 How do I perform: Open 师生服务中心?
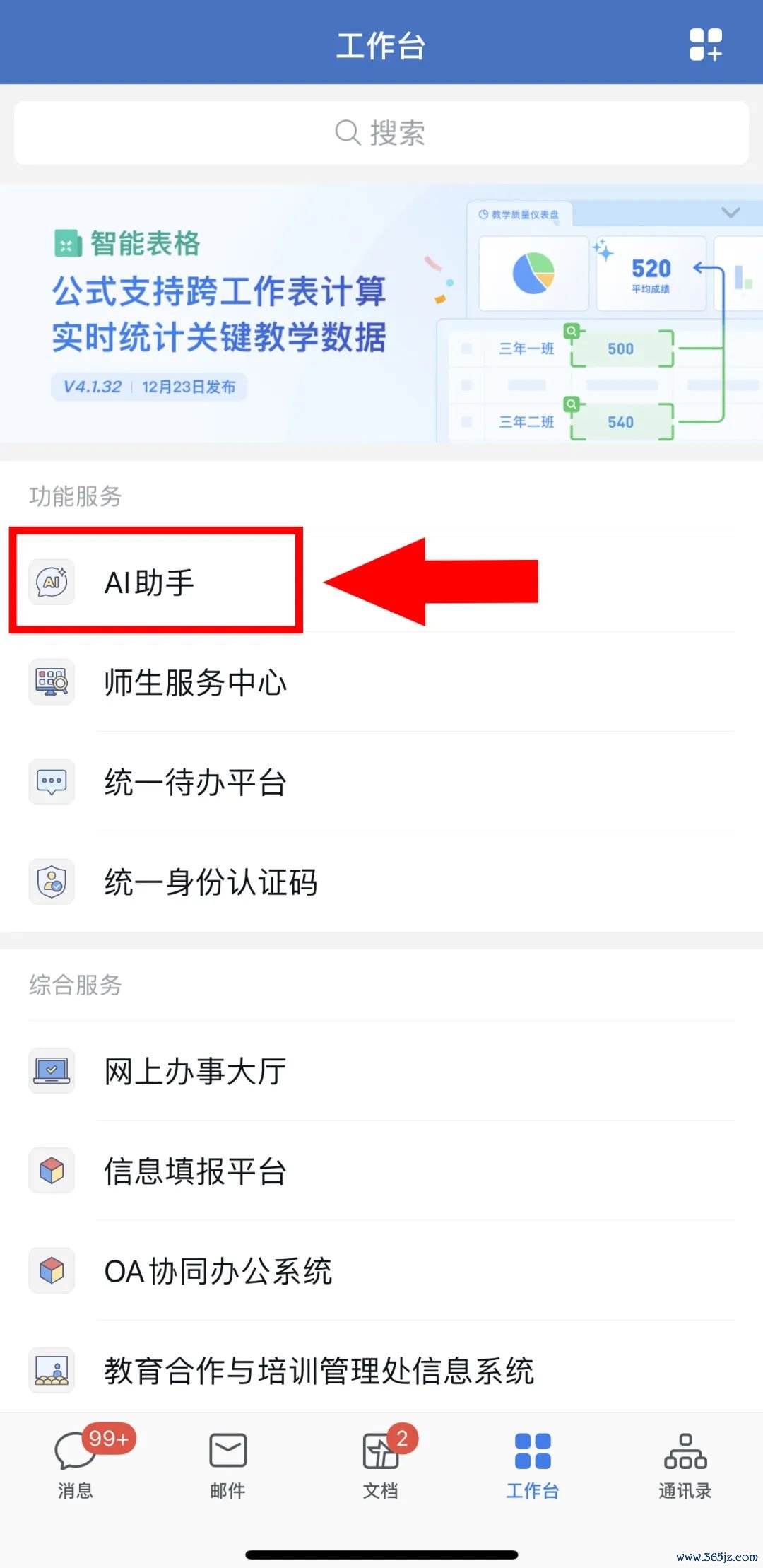click(195, 682)
